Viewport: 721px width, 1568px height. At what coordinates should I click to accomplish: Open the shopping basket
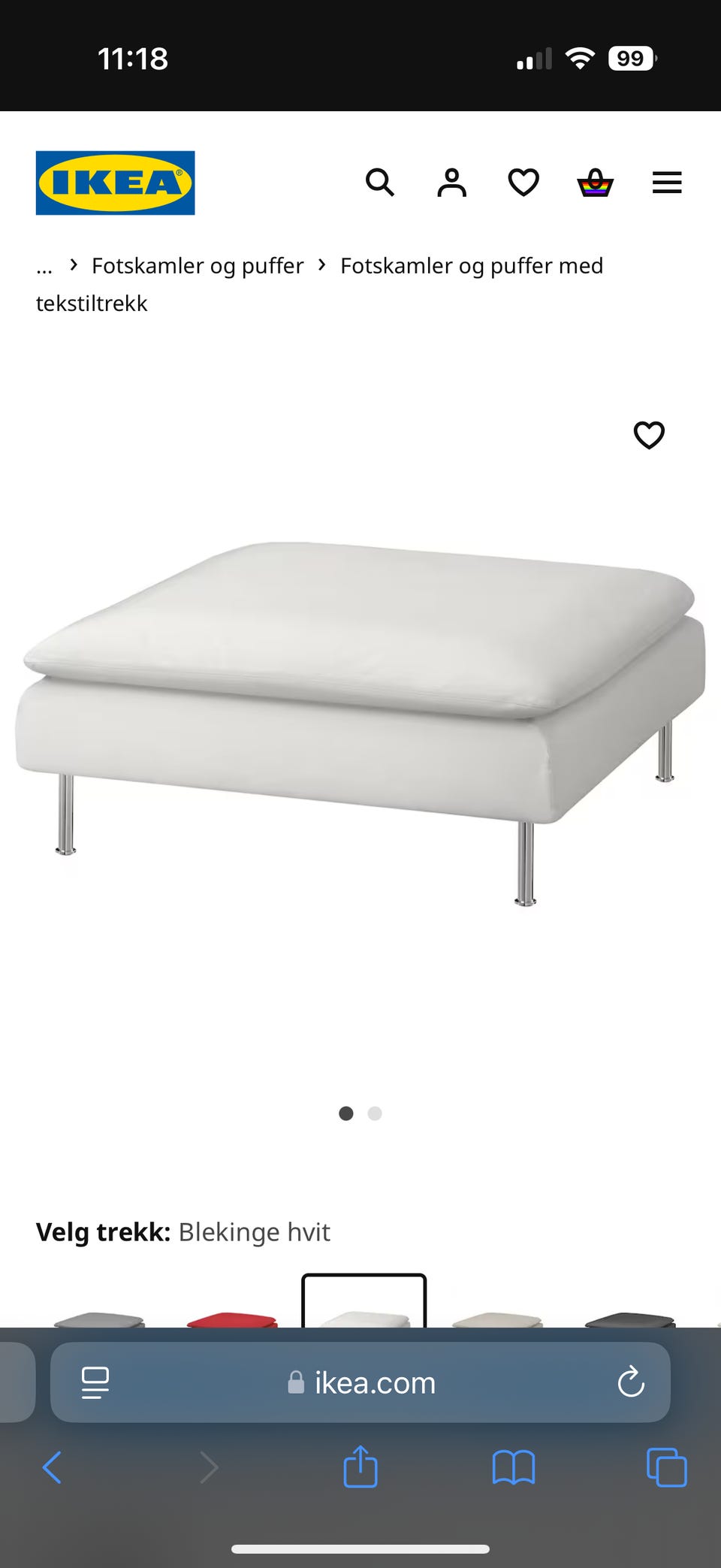coord(595,183)
